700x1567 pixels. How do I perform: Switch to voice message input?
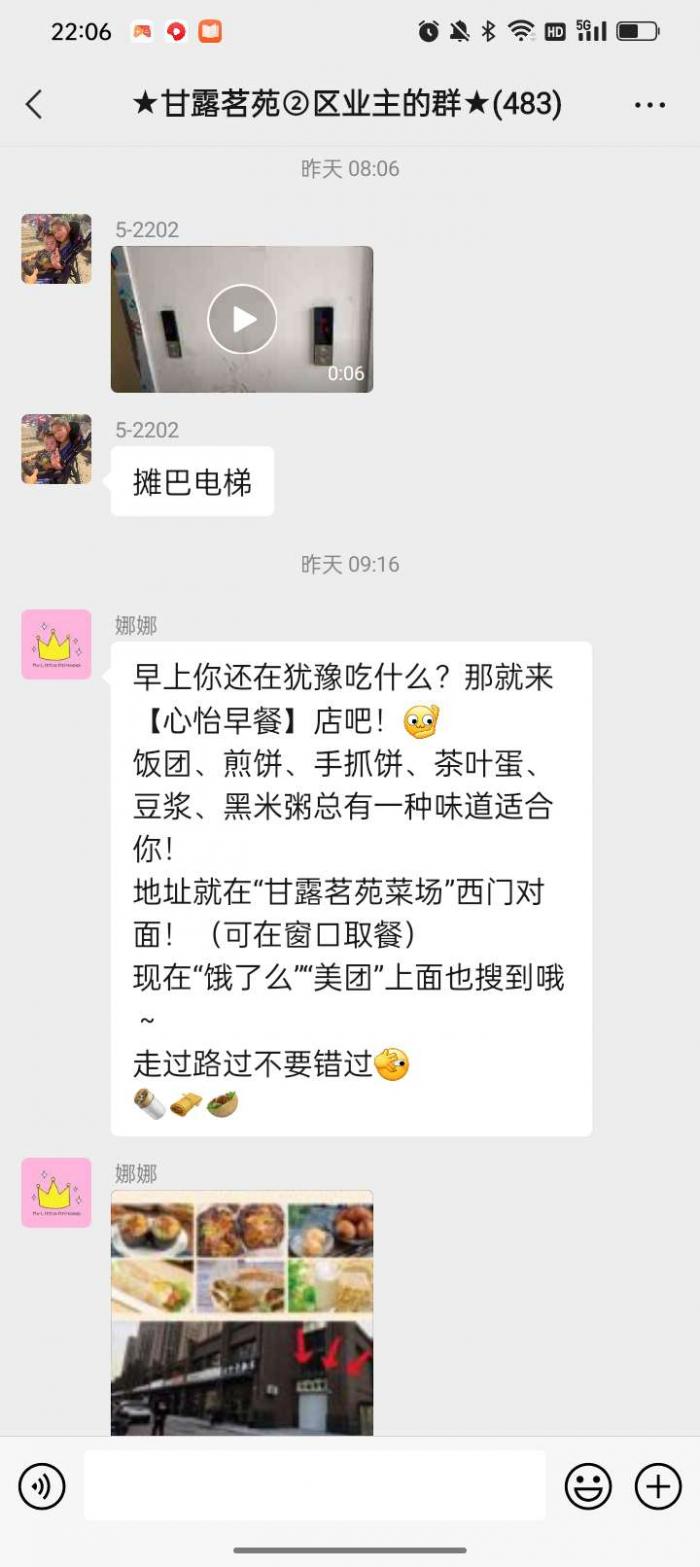42,1486
